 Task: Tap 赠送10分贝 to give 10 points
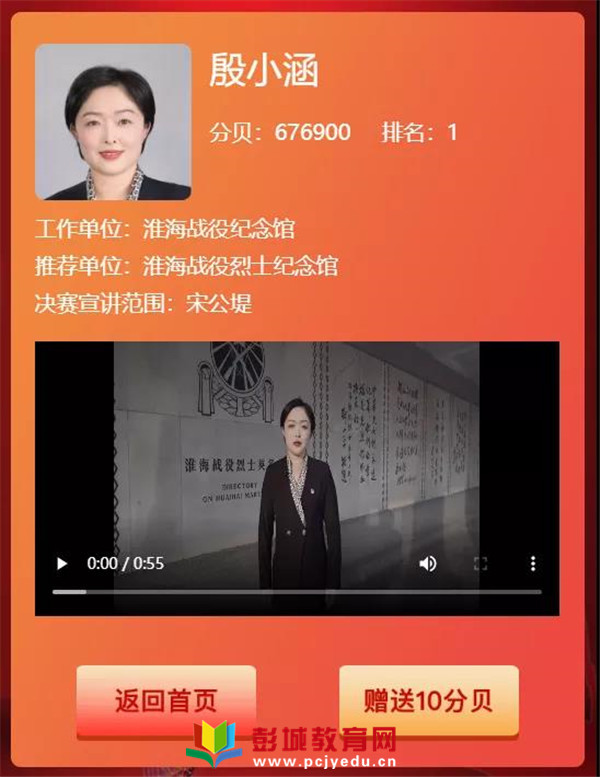point(428,700)
